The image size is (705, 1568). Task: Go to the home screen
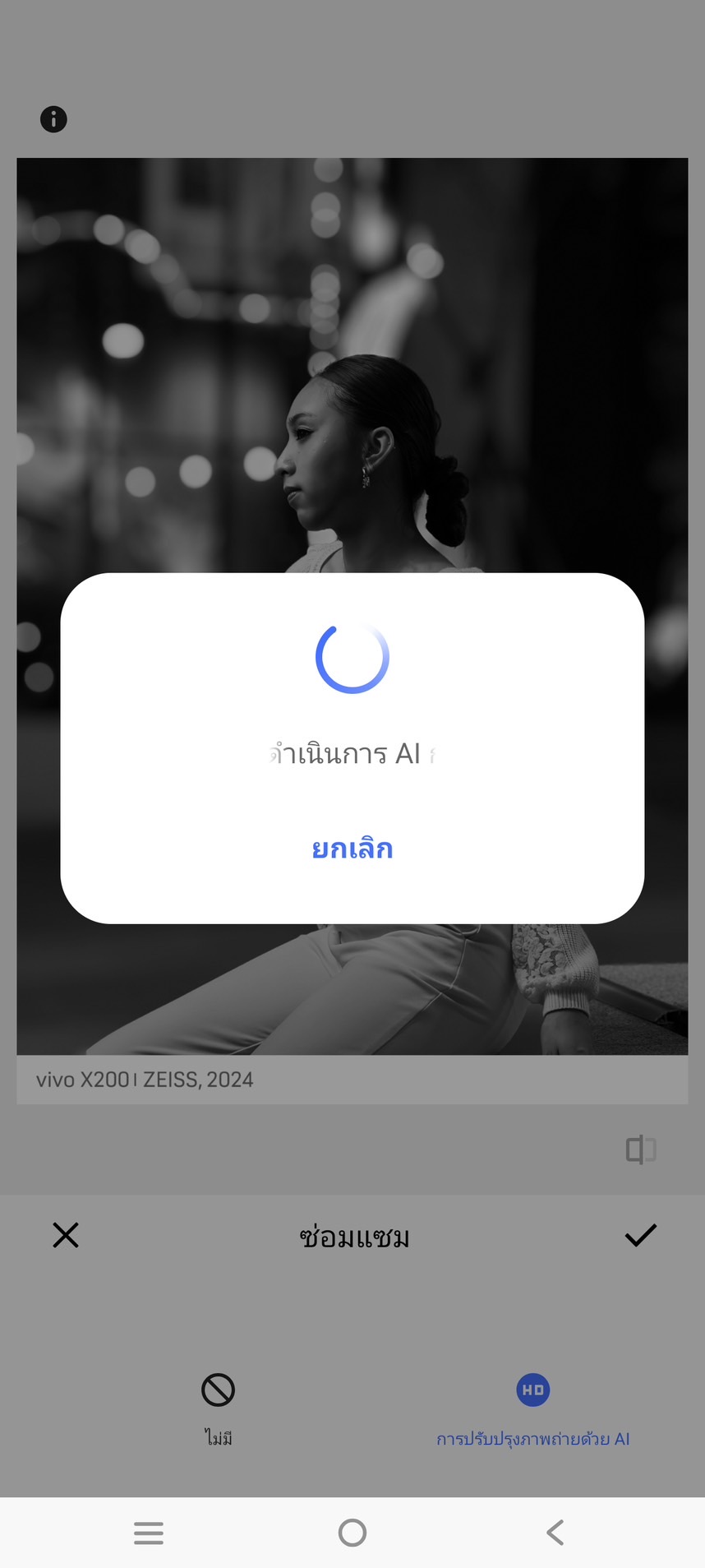point(352,1533)
